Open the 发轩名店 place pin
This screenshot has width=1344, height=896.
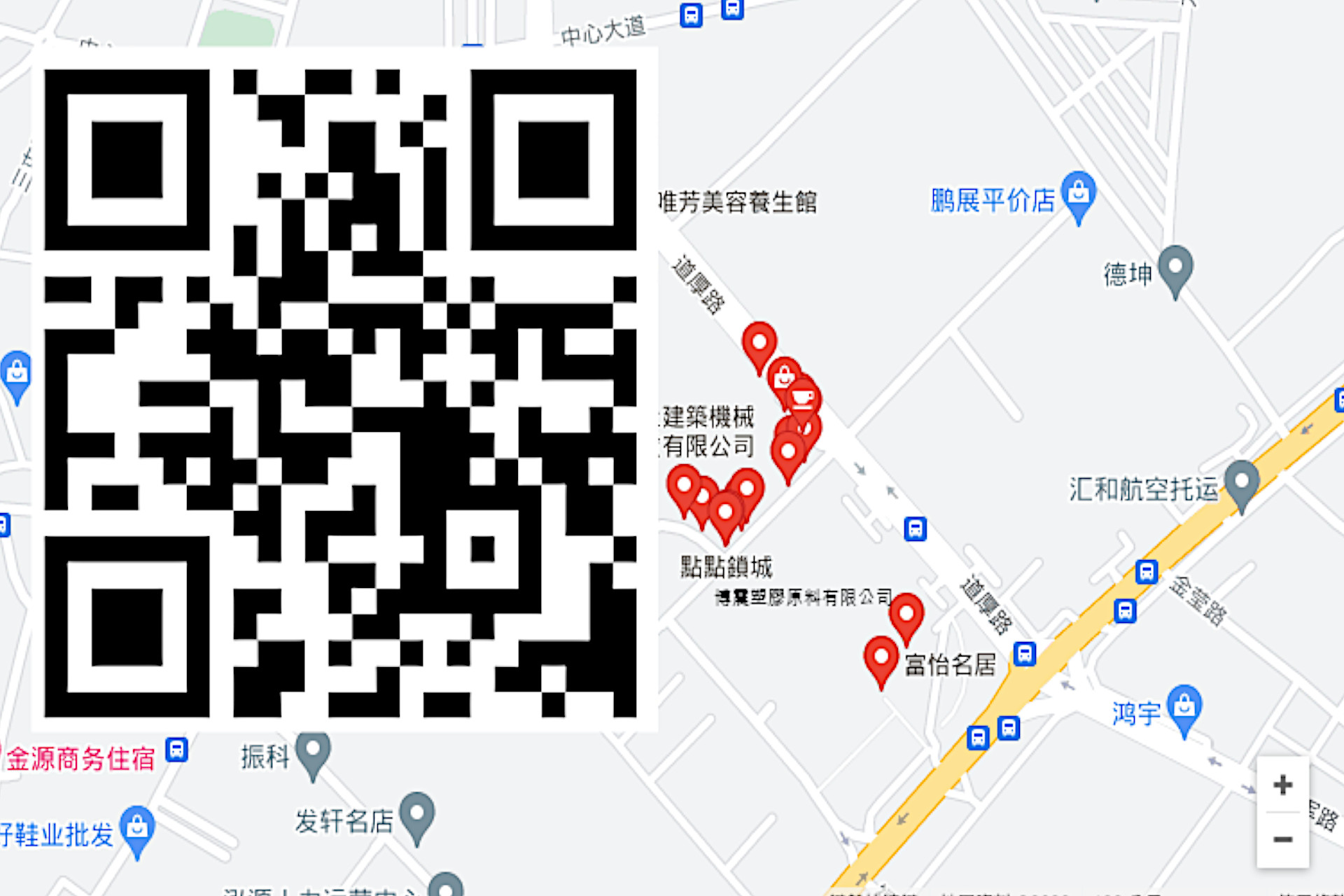418,813
